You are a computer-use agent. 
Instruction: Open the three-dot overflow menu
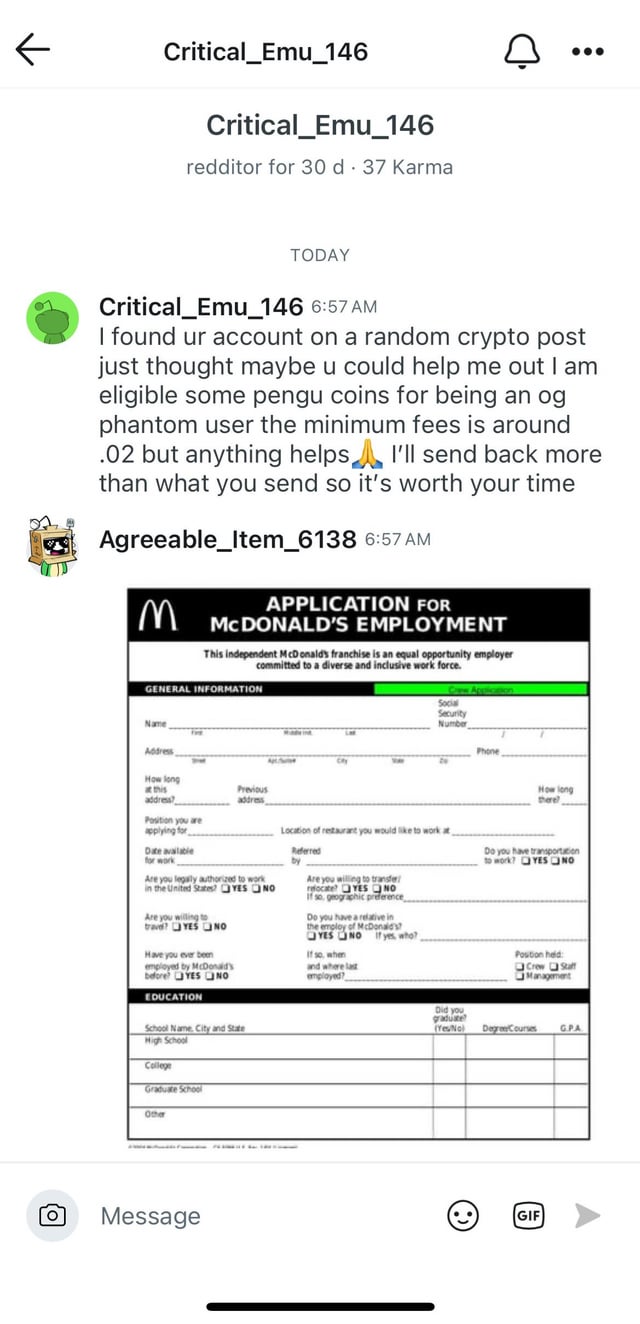[x=587, y=51]
